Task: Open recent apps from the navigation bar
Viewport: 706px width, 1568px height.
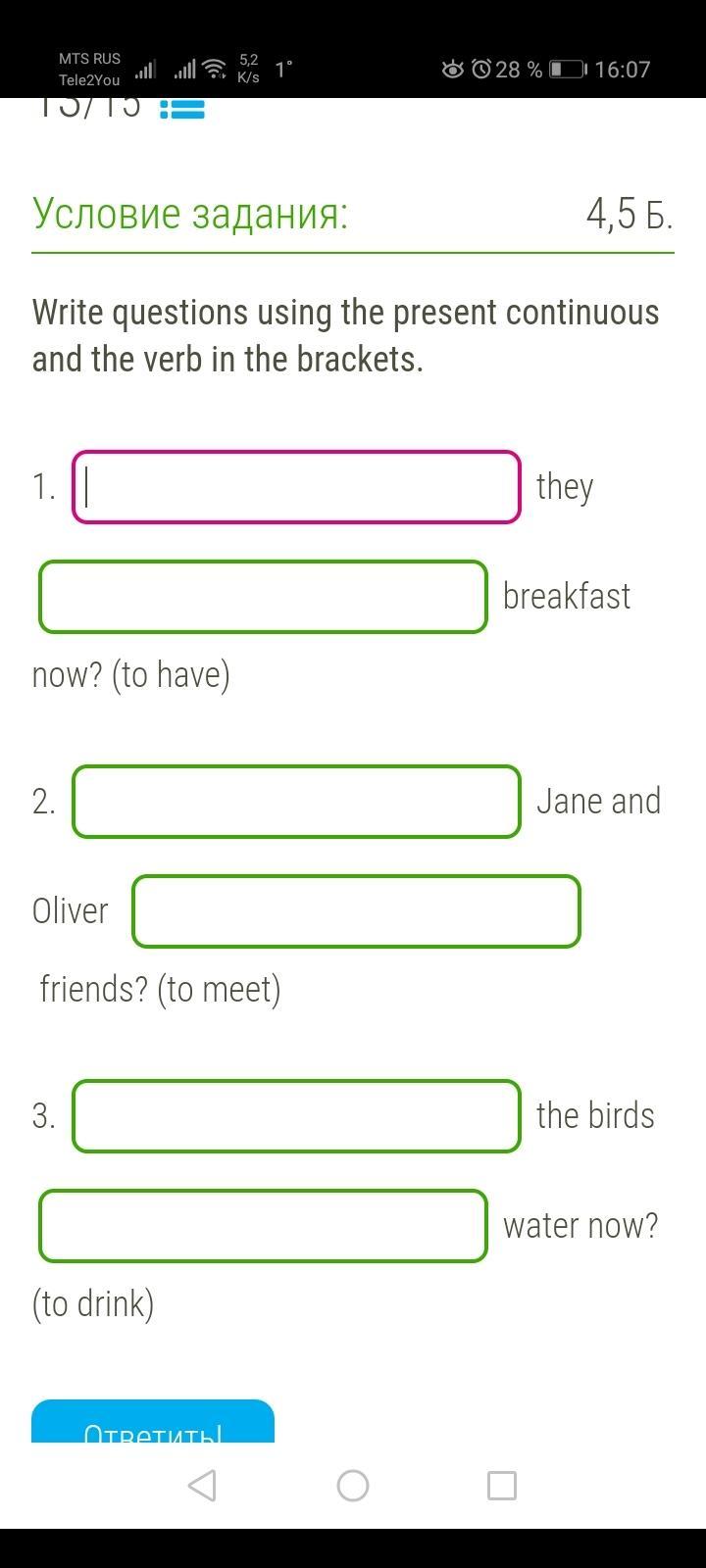Action: pos(502,1486)
